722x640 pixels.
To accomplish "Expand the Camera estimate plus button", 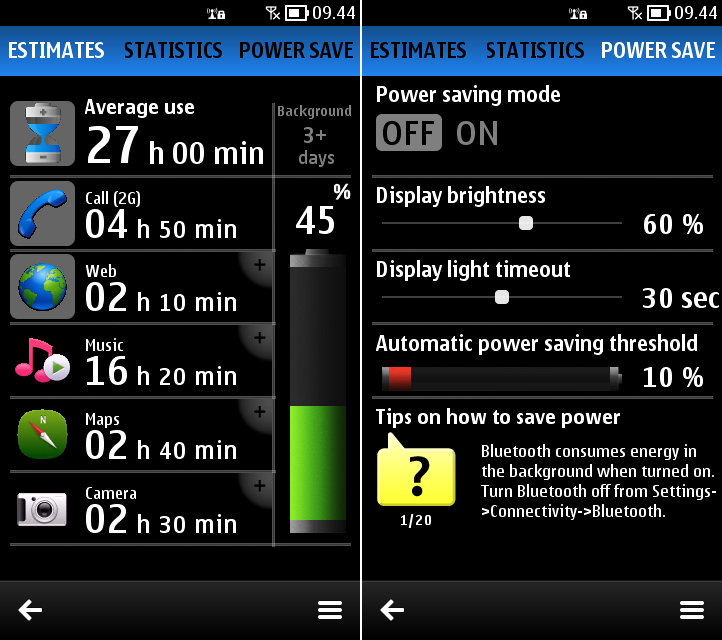I will (260, 486).
